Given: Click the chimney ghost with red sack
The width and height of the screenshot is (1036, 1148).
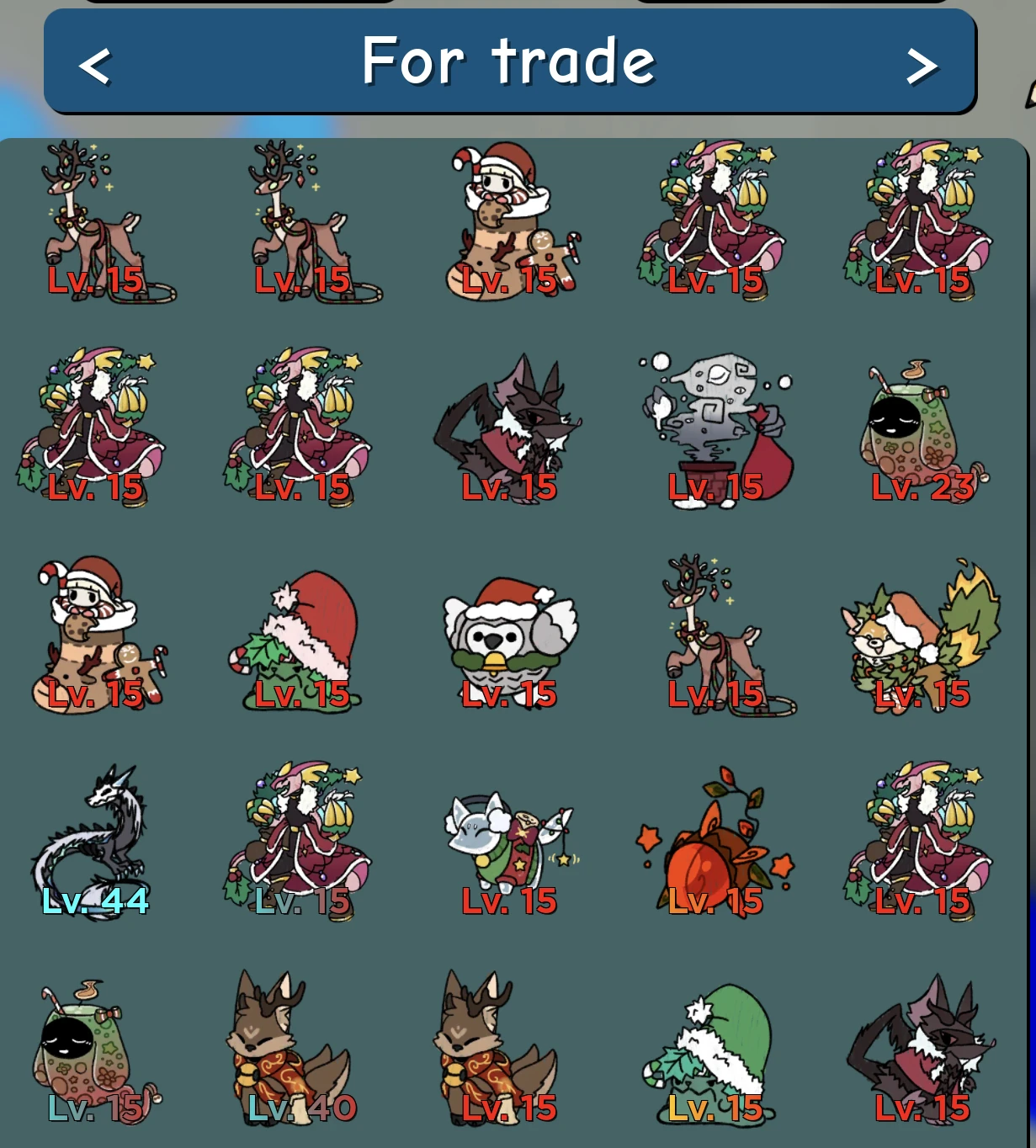Looking at the screenshot, I should click(x=720, y=429).
